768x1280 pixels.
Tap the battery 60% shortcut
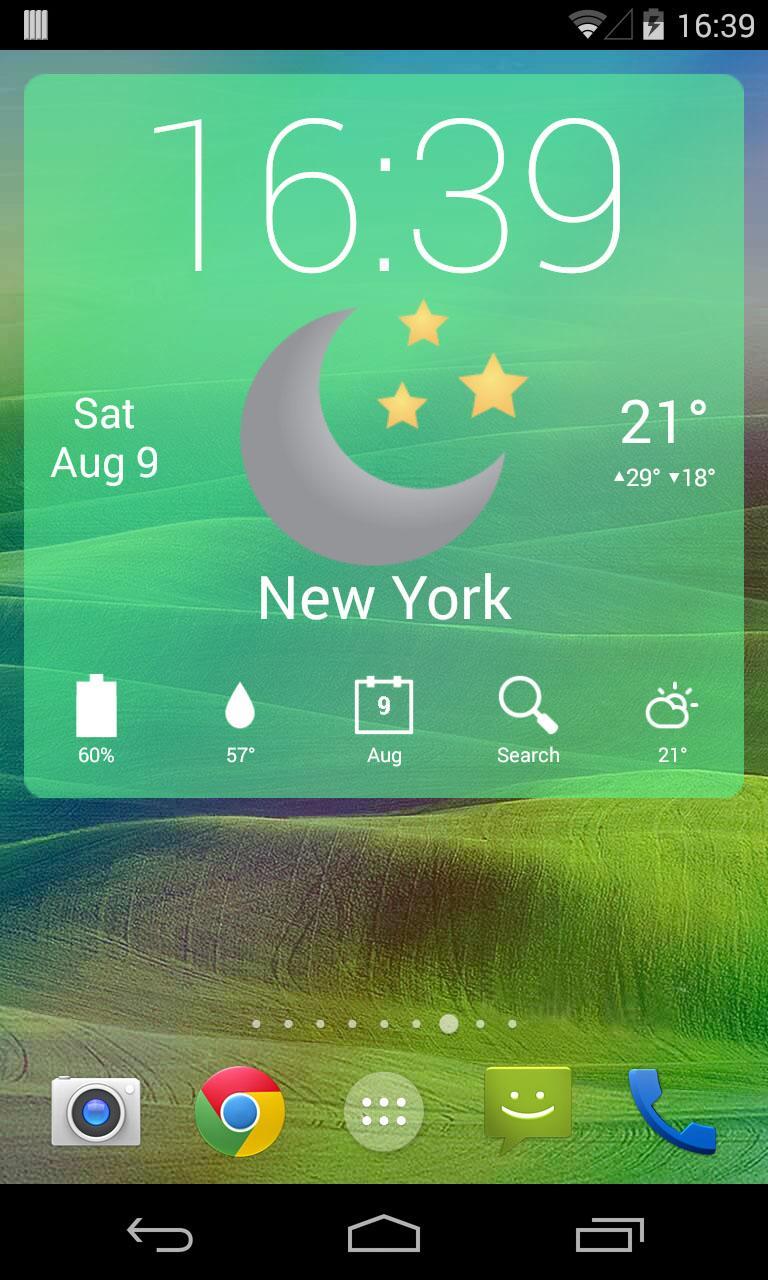pyautogui.click(x=96, y=720)
